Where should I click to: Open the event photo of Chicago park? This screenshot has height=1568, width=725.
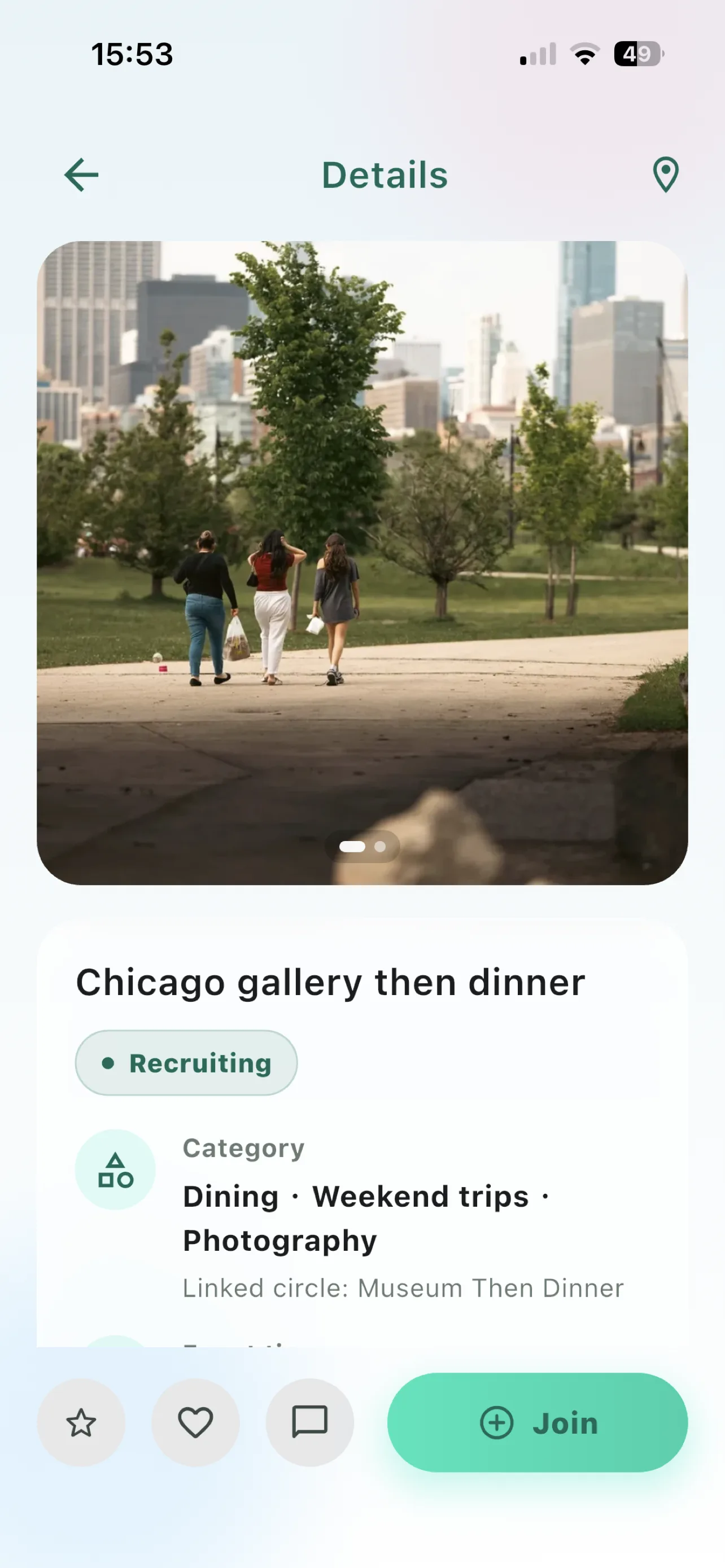click(x=362, y=562)
